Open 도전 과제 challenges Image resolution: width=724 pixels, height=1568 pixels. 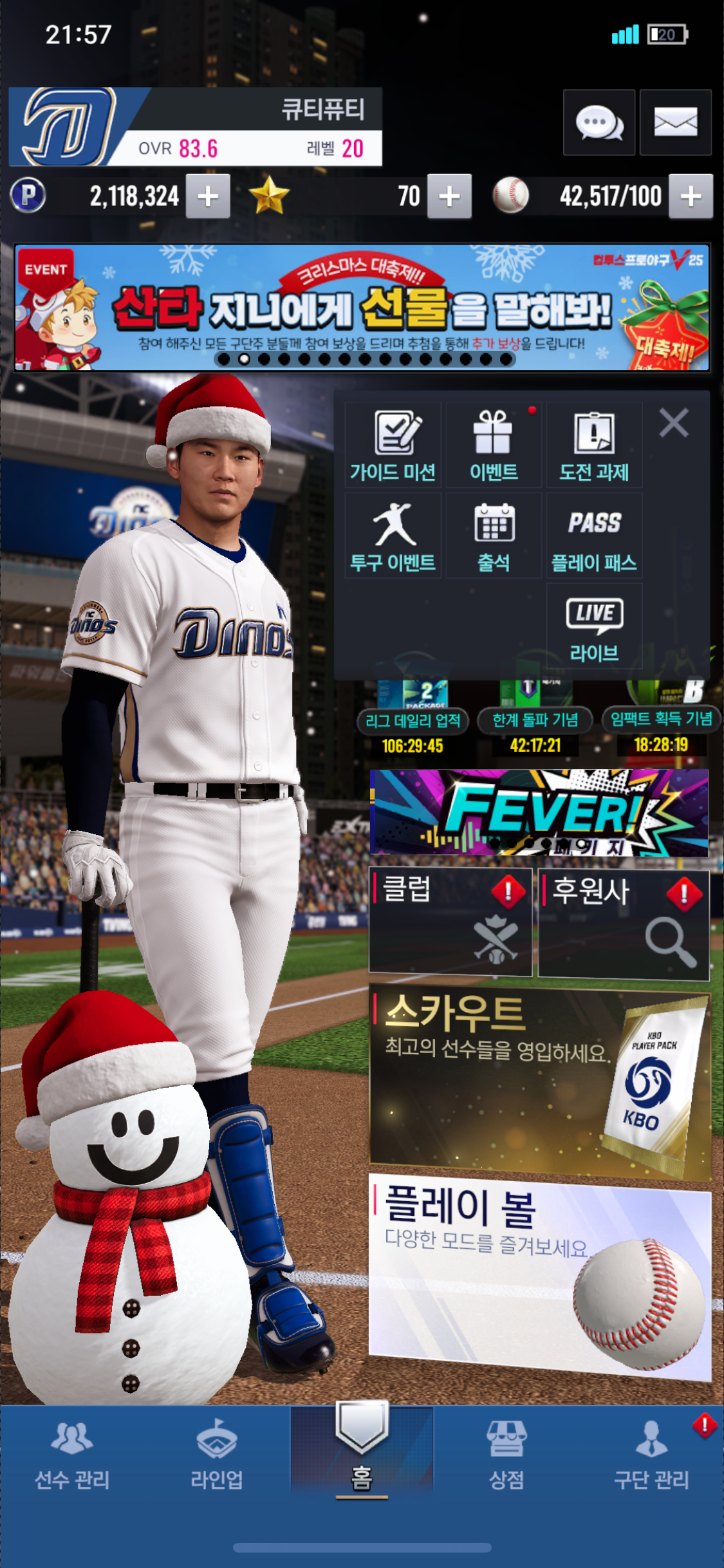[594, 445]
